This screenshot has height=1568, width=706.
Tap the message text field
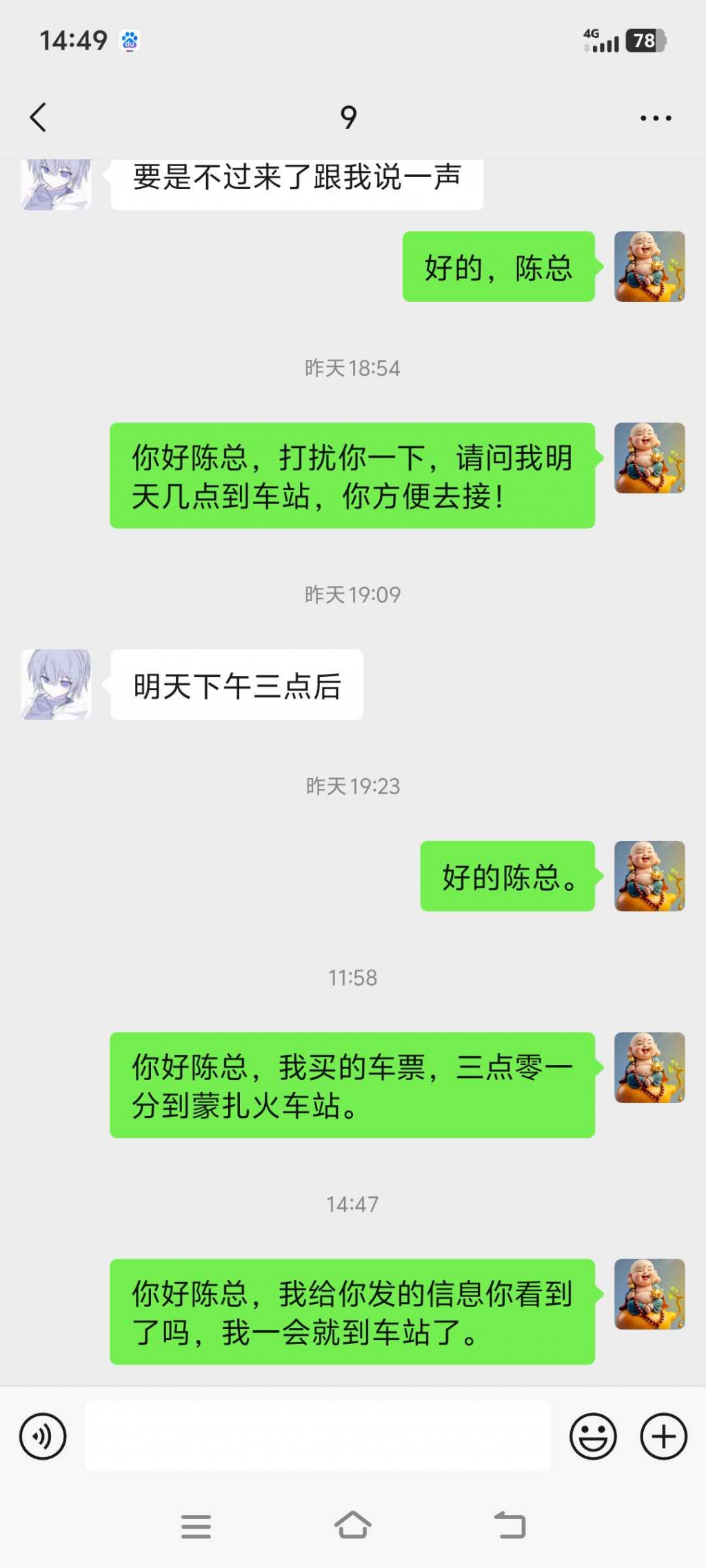[317, 1436]
